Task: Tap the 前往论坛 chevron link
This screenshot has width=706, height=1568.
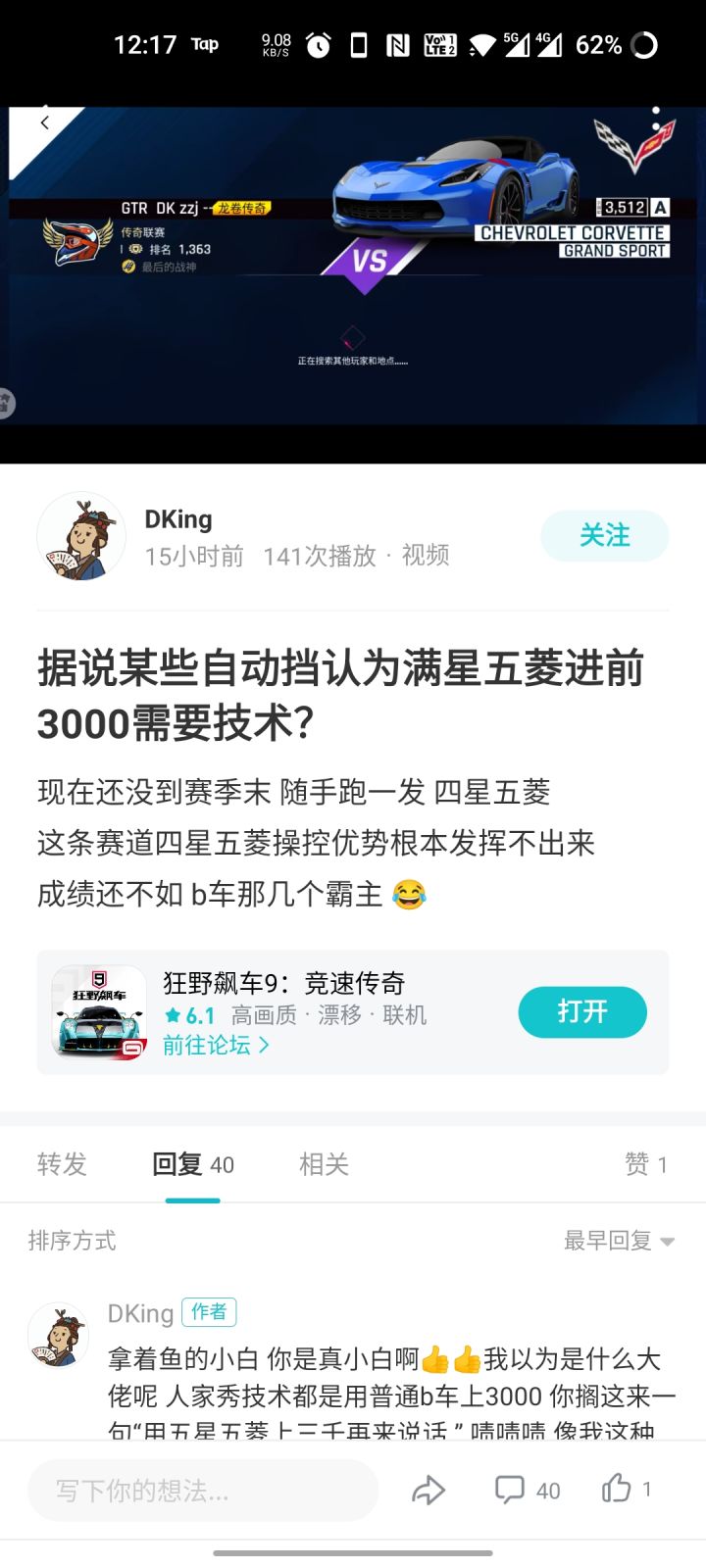Action: pyautogui.click(x=209, y=1046)
